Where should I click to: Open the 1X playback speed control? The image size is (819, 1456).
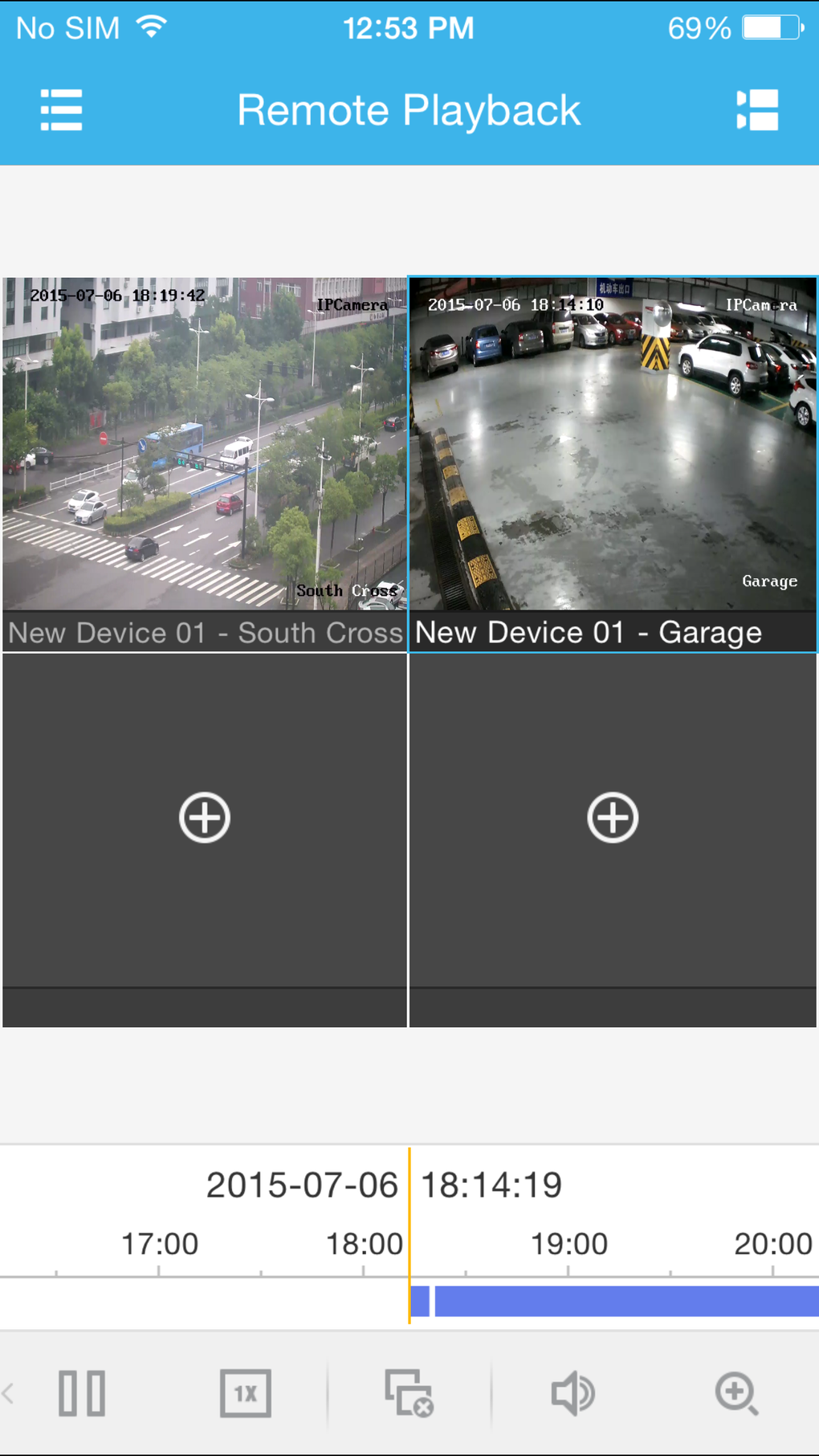pyautogui.click(x=246, y=1393)
